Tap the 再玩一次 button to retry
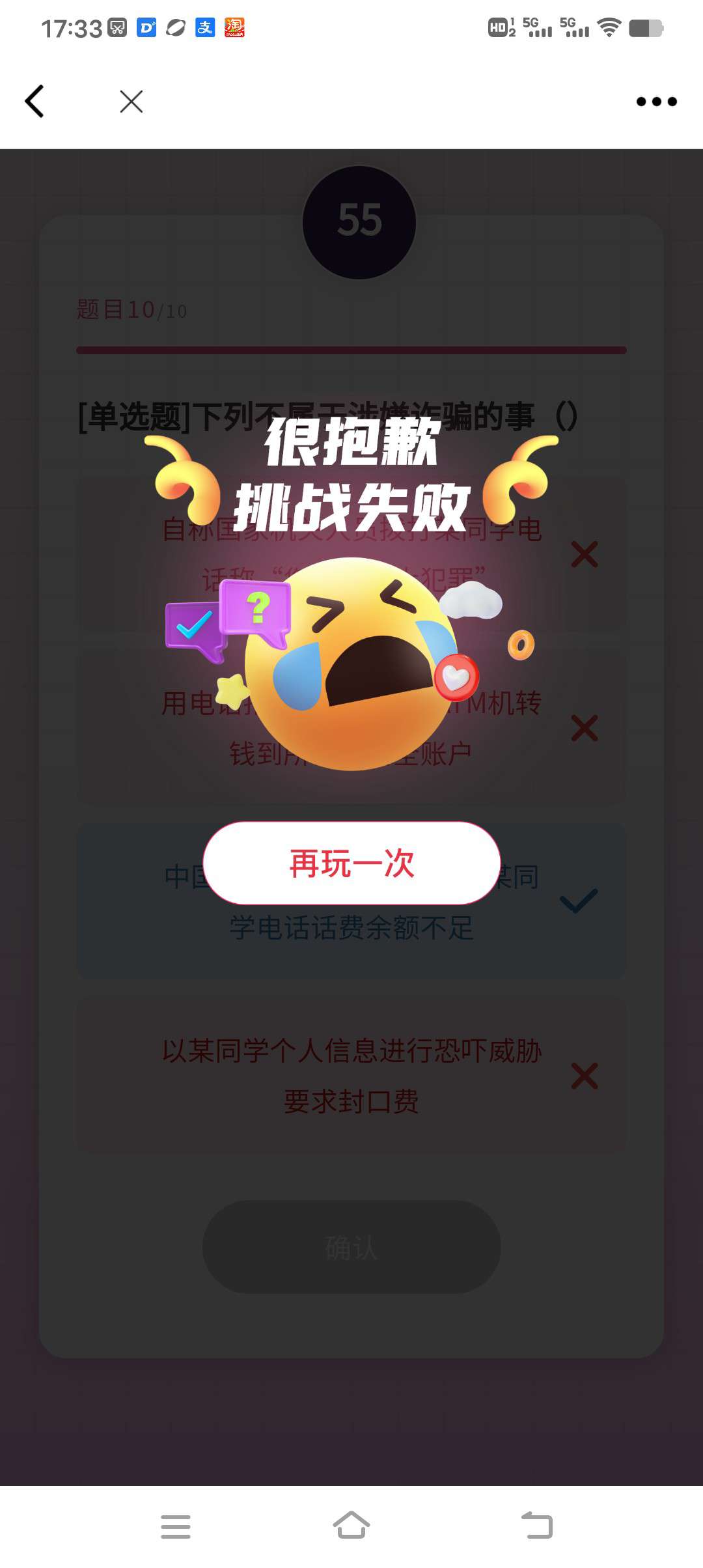 351,863
